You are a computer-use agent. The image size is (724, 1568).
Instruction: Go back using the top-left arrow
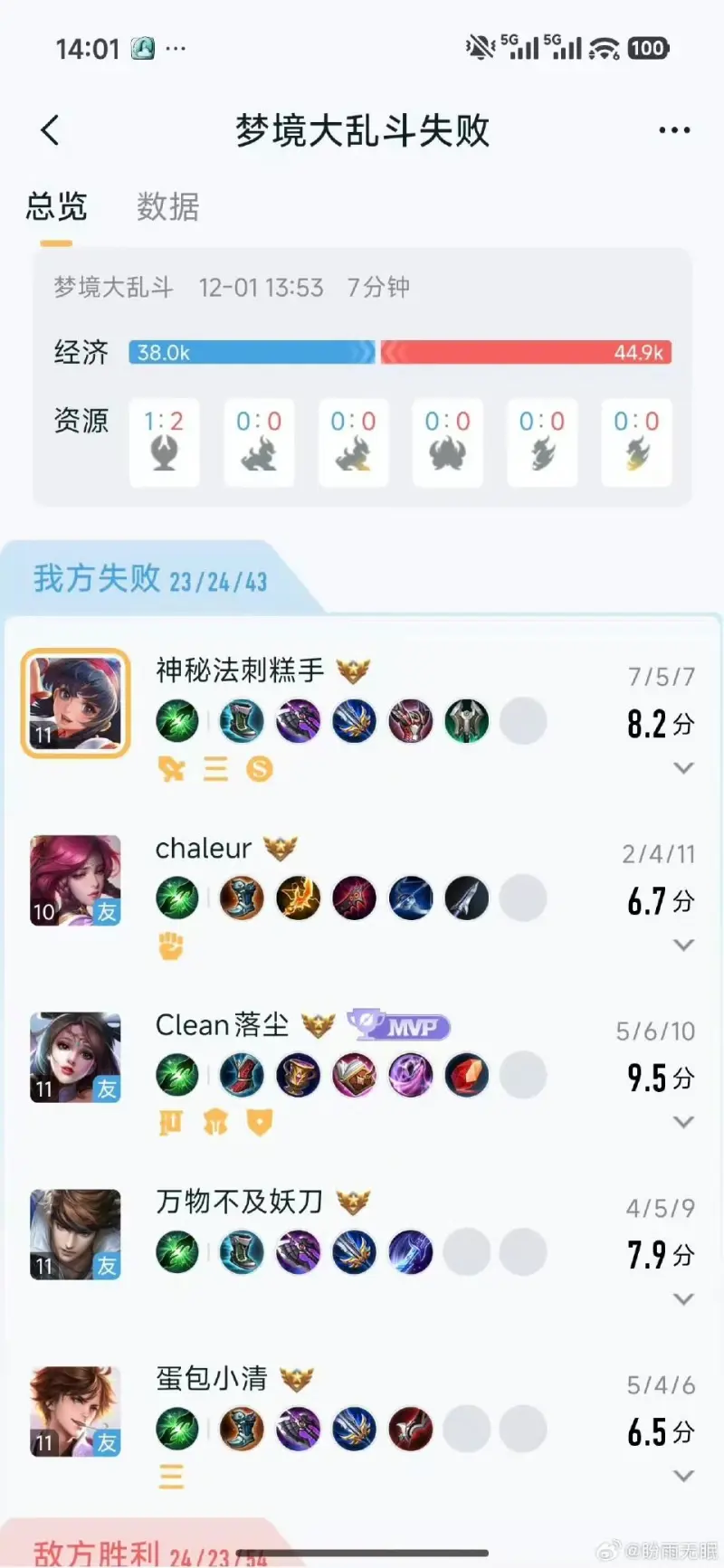point(51,130)
